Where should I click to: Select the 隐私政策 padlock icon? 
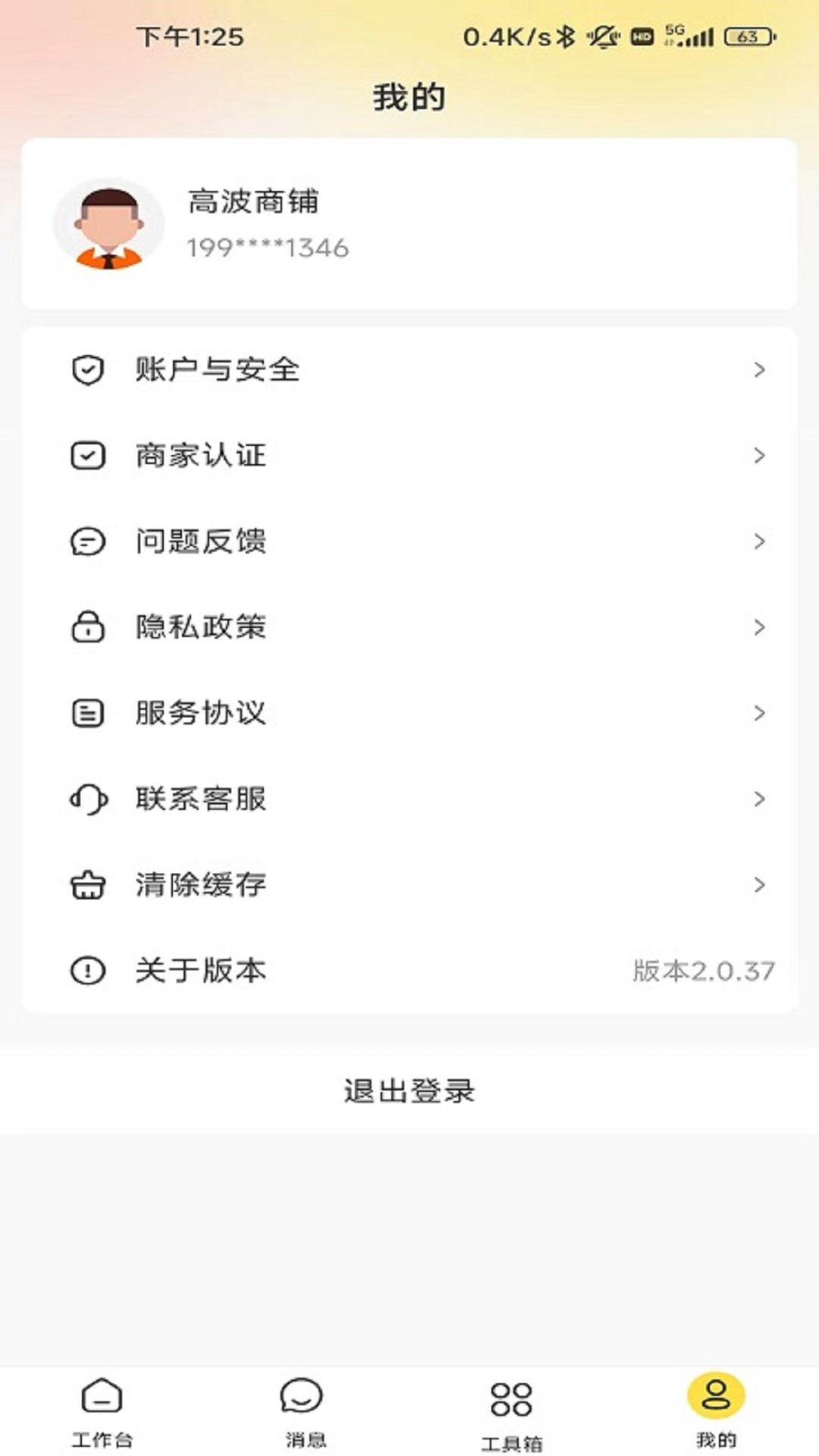click(87, 626)
